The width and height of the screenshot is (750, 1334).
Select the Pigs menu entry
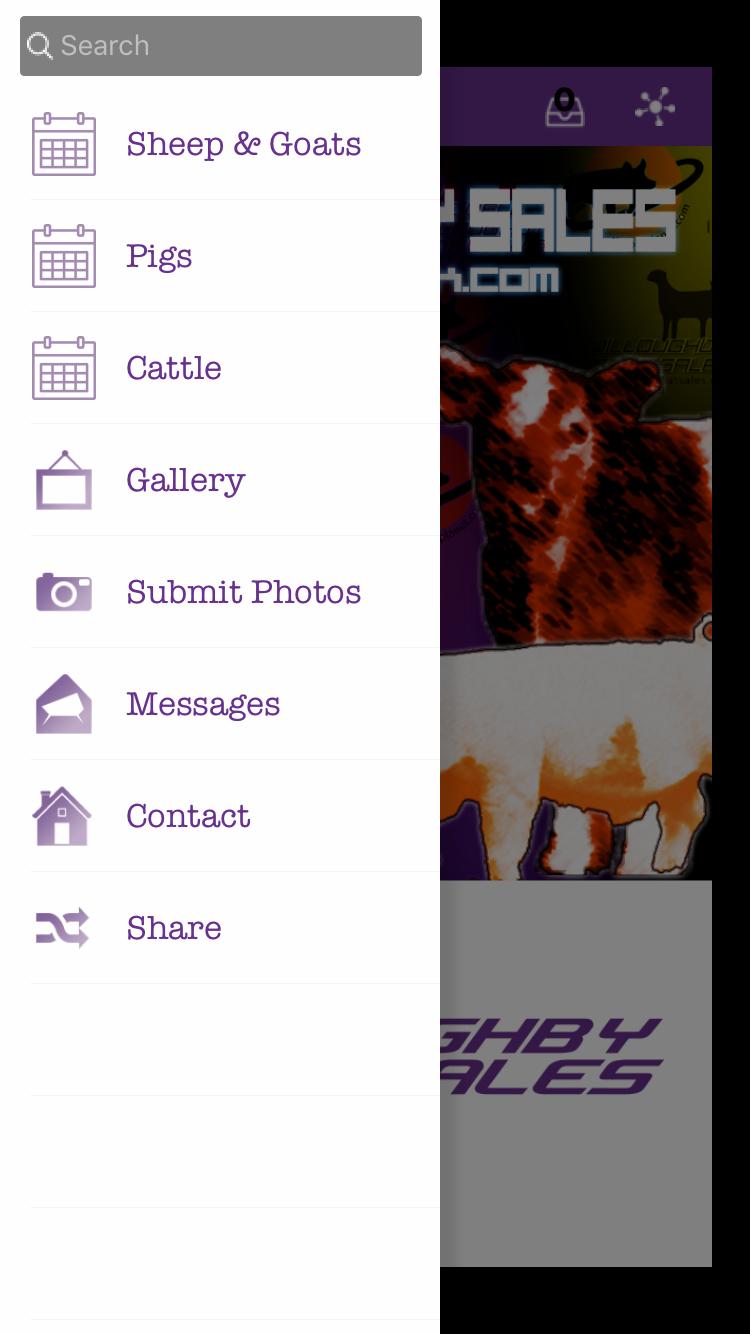(159, 256)
